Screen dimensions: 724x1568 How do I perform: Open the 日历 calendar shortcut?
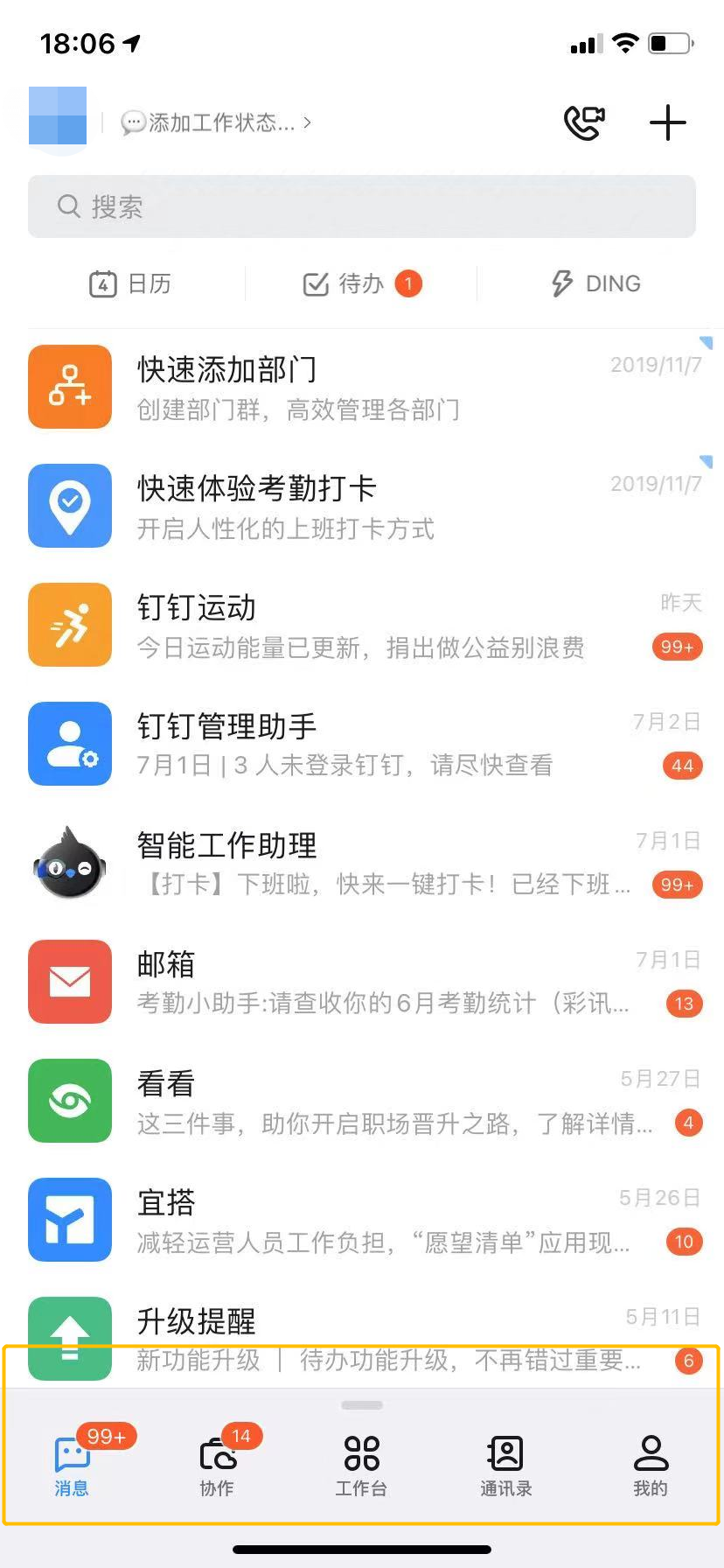coord(131,283)
